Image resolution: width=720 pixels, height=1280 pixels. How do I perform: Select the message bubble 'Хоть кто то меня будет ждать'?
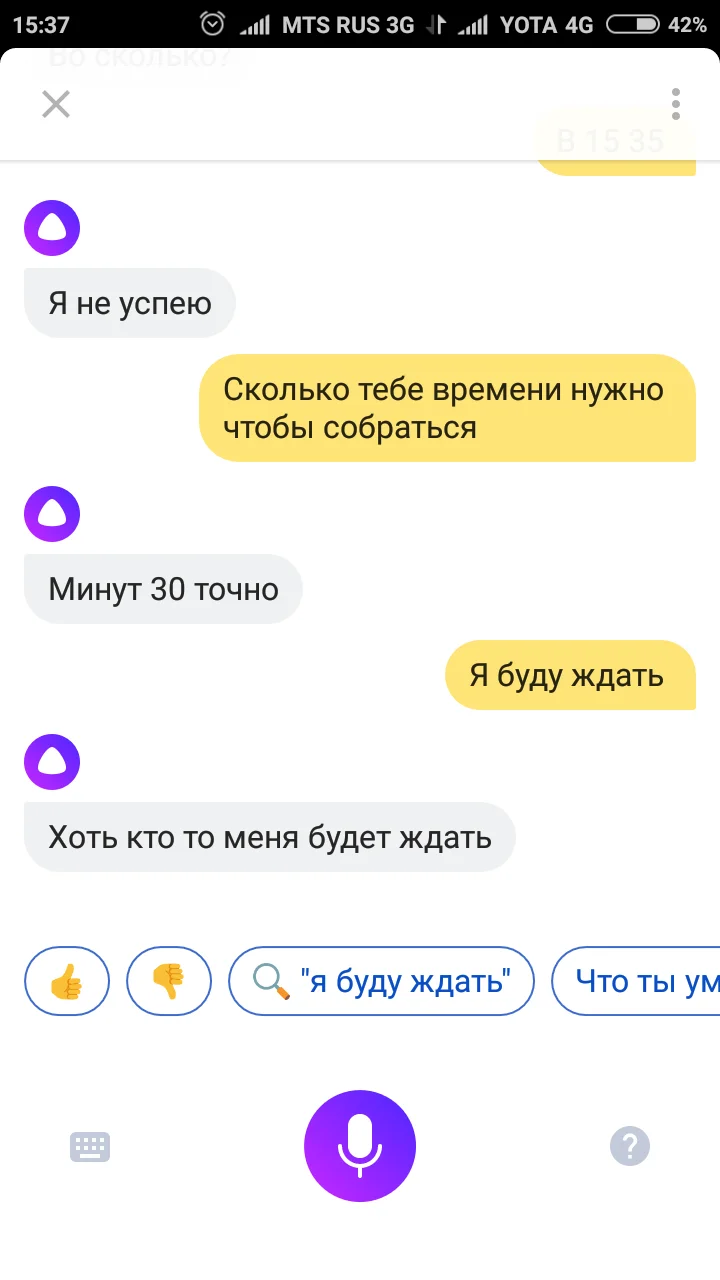[x=270, y=837]
